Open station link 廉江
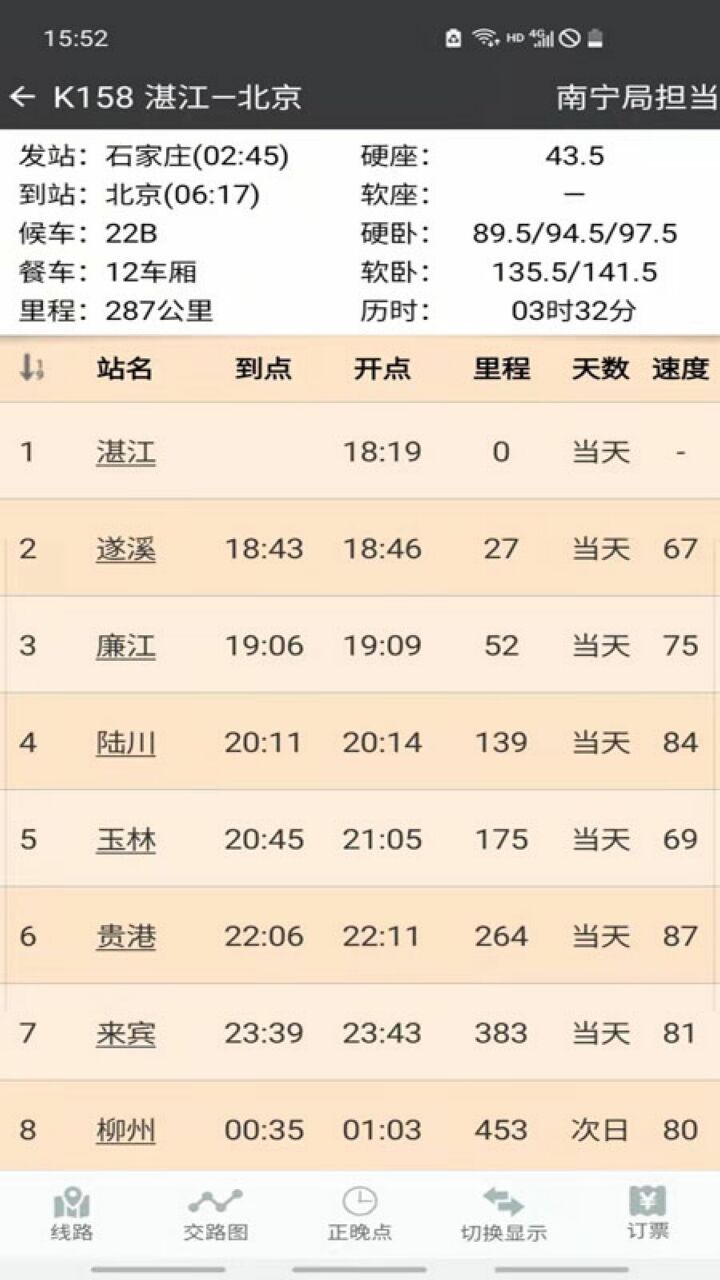The width and height of the screenshot is (720, 1280). coord(126,645)
